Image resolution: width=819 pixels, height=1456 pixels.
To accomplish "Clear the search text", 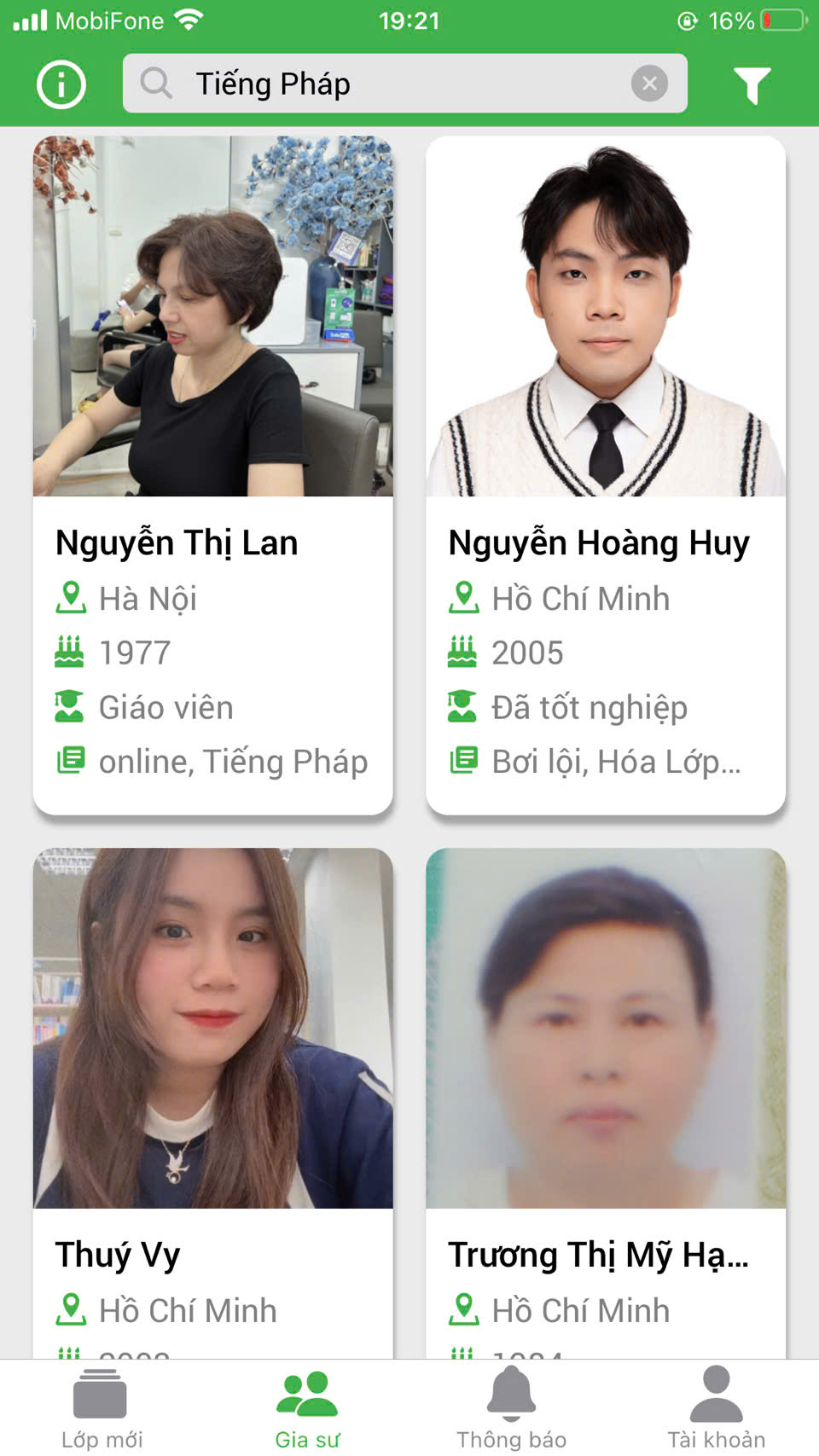I will pos(649,84).
